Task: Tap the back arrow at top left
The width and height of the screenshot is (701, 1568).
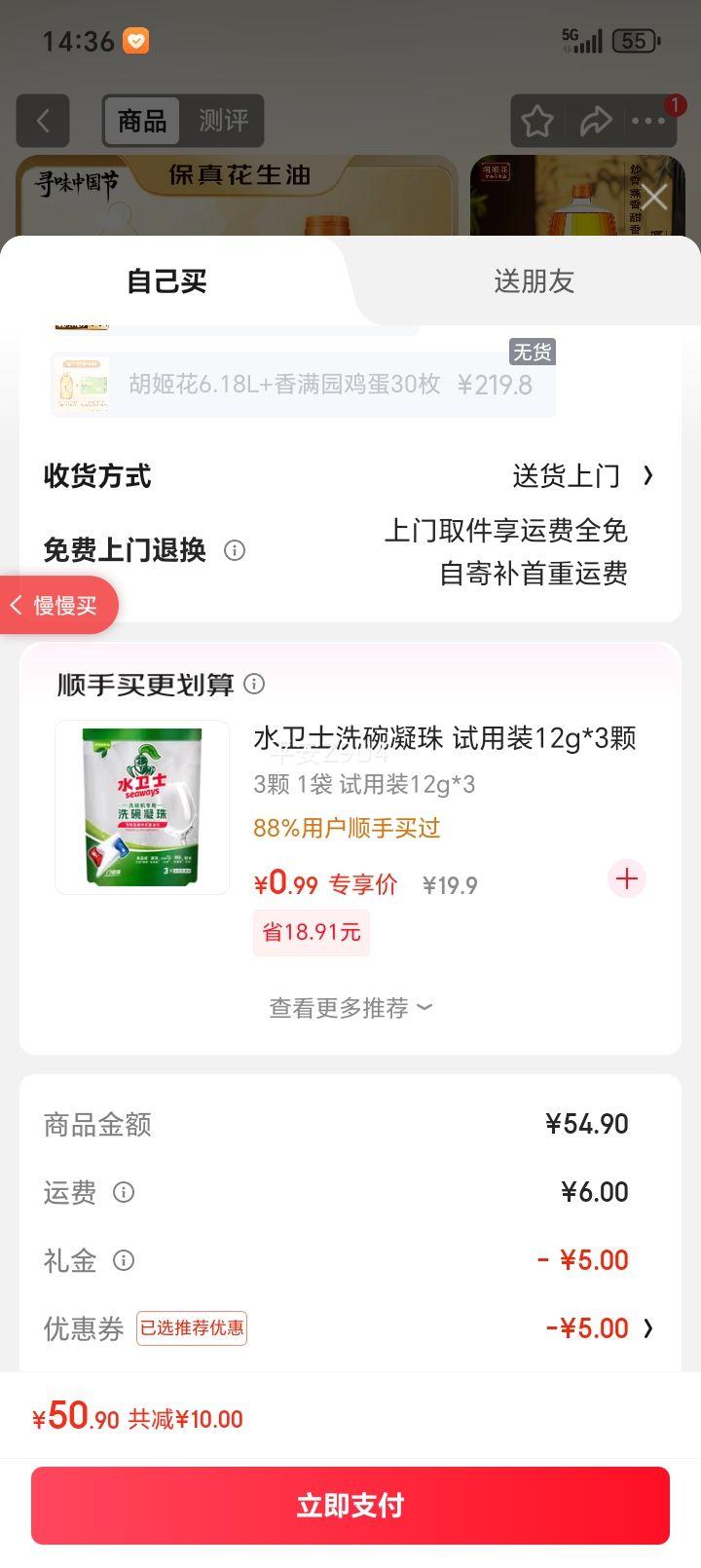Action: [x=43, y=121]
